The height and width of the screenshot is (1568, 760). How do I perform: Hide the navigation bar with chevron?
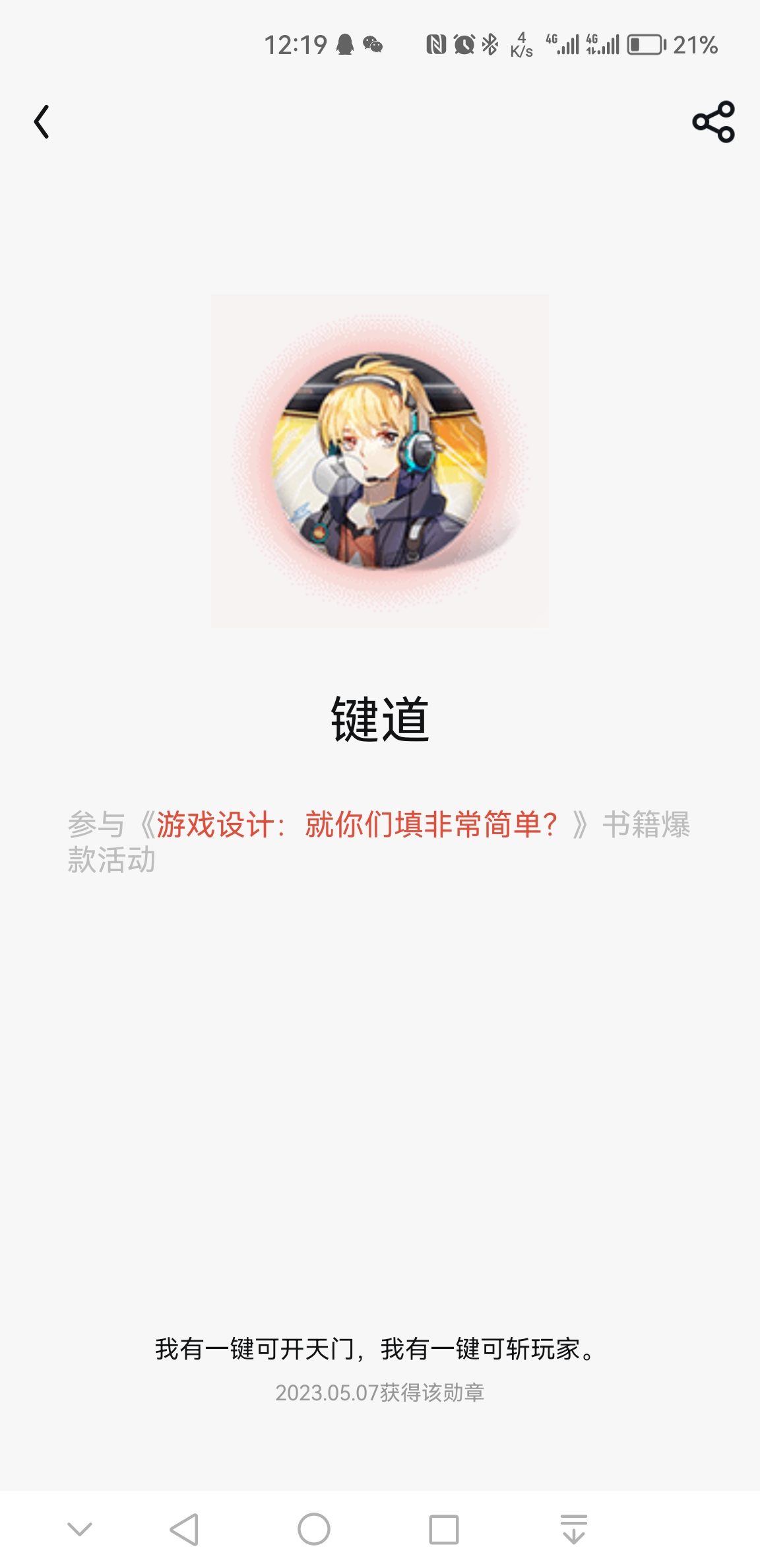point(80,1529)
